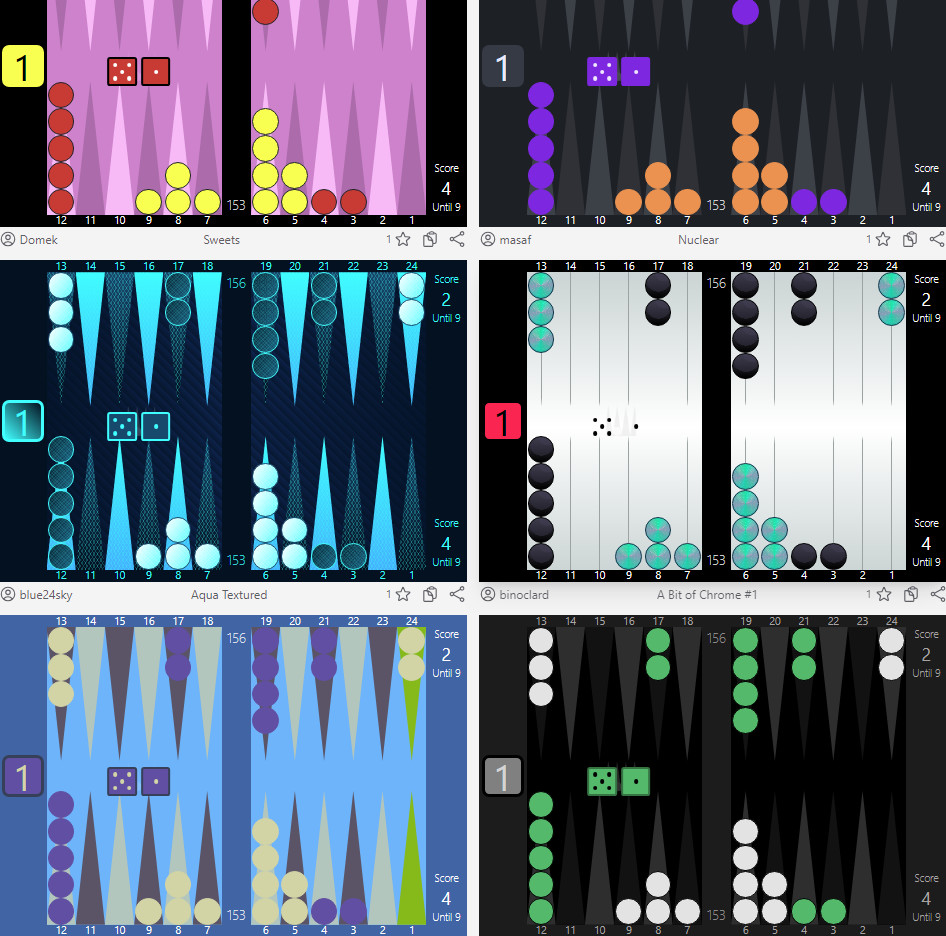This screenshot has width=946, height=936.
Task: Open masaf's author profile
Action: pos(506,240)
